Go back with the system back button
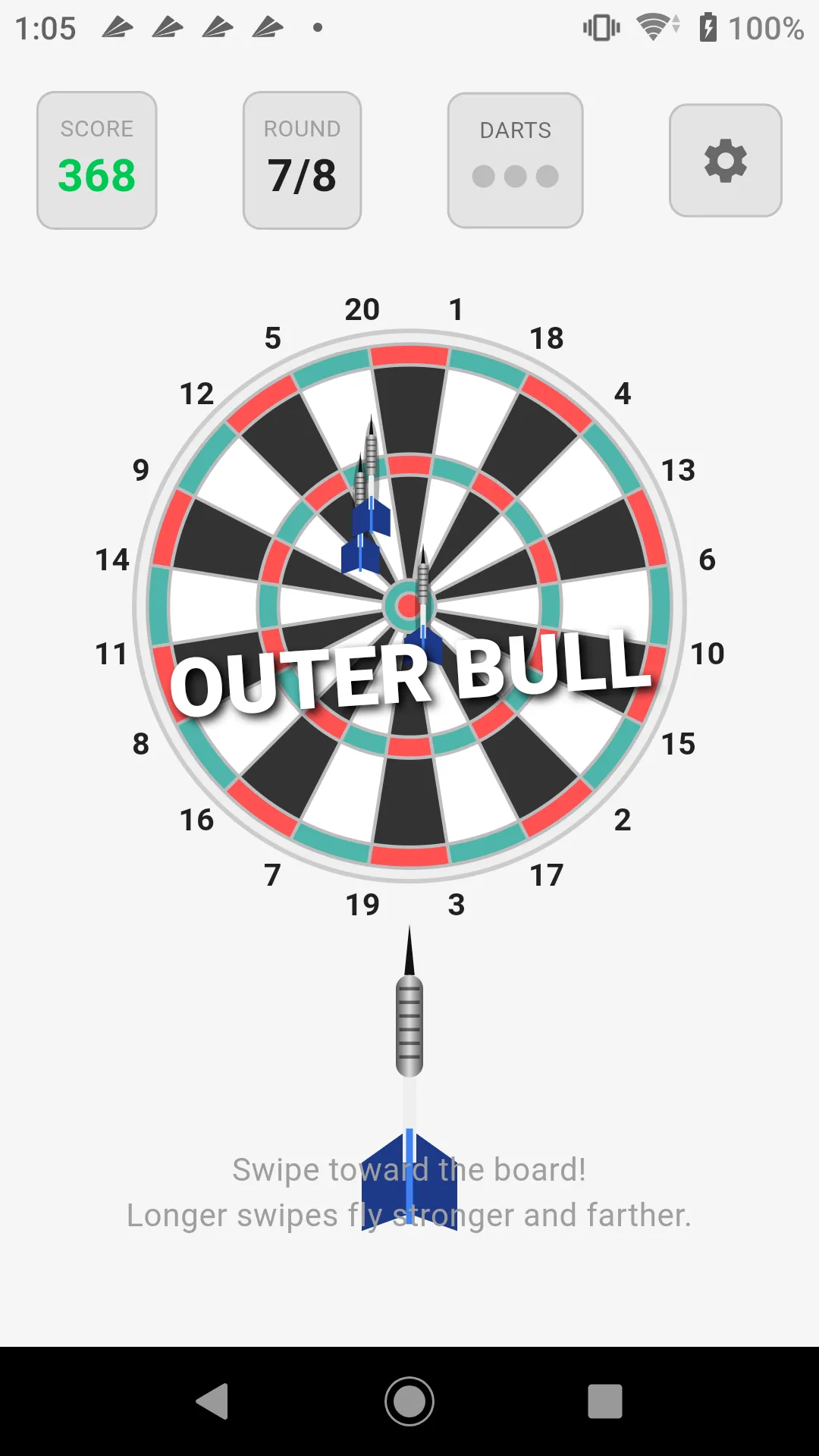The width and height of the screenshot is (819, 1456). coord(212,1401)
